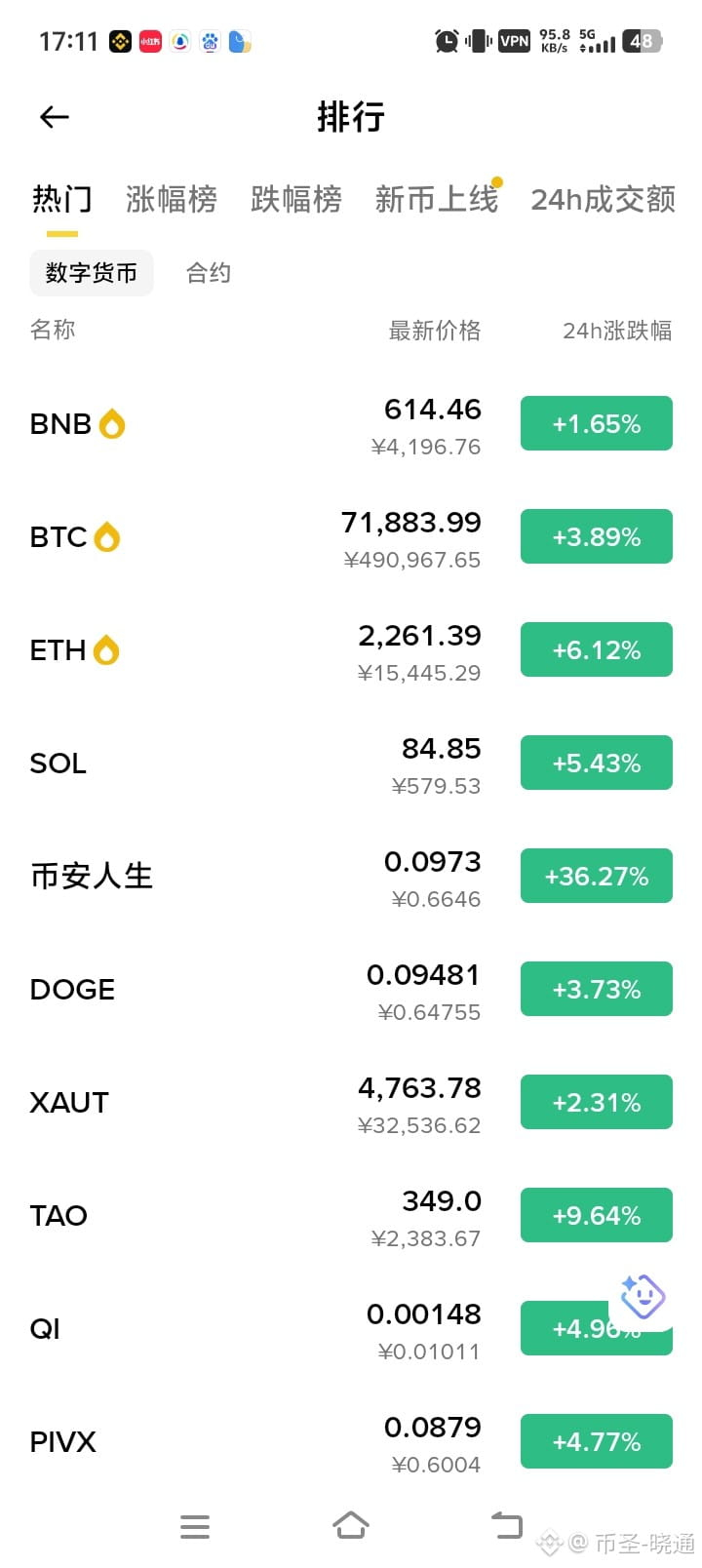This screenshot has width=702, height=1568.
Task: Select the 合约 filter chip
Action: pos(209,273)
